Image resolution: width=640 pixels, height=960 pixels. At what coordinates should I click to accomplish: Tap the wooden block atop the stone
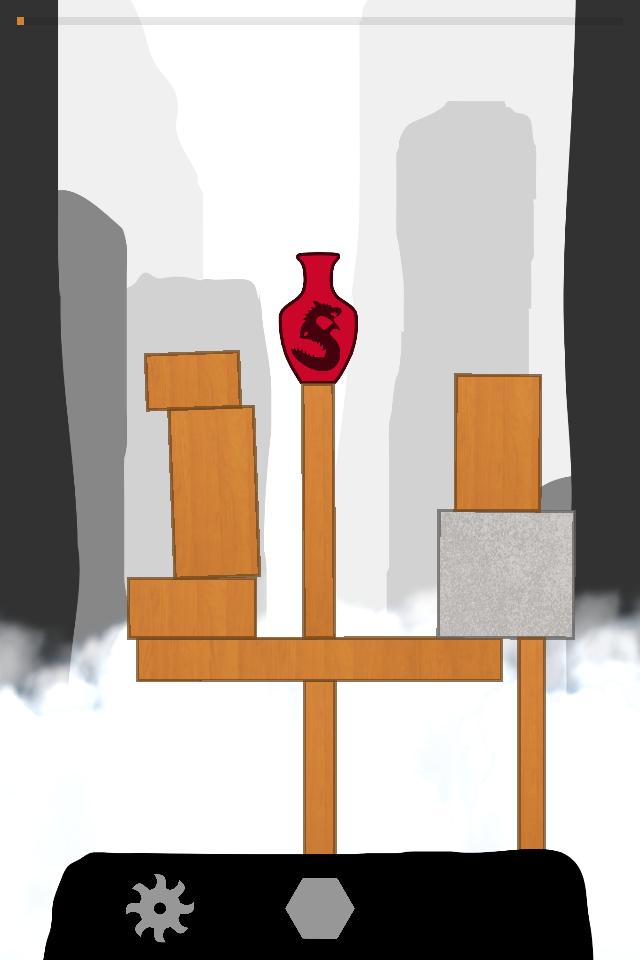(x=498, y=442)
